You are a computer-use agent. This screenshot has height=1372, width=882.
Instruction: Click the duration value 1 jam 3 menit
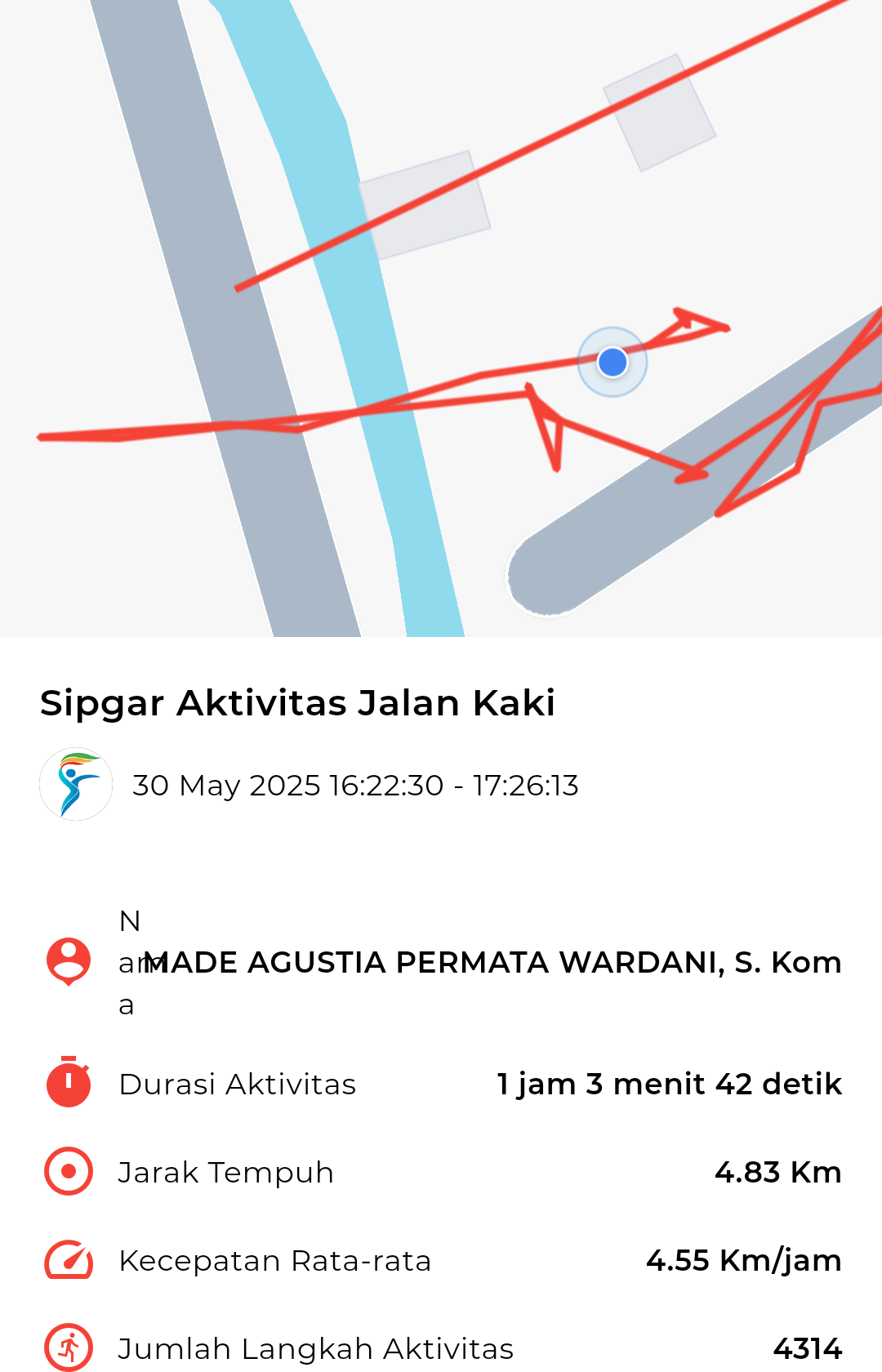pyautogui.click(x=668, y=1084)
